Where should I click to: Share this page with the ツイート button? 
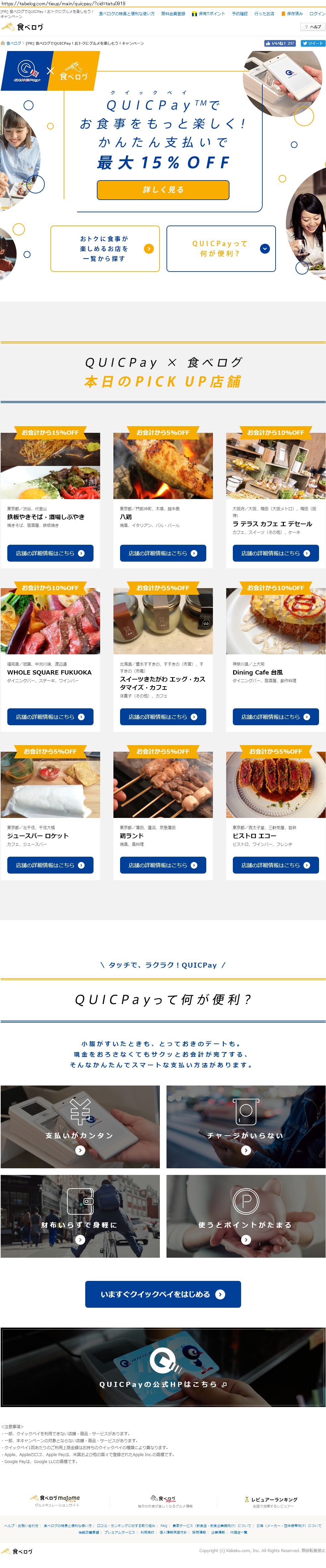pos(313,43)
